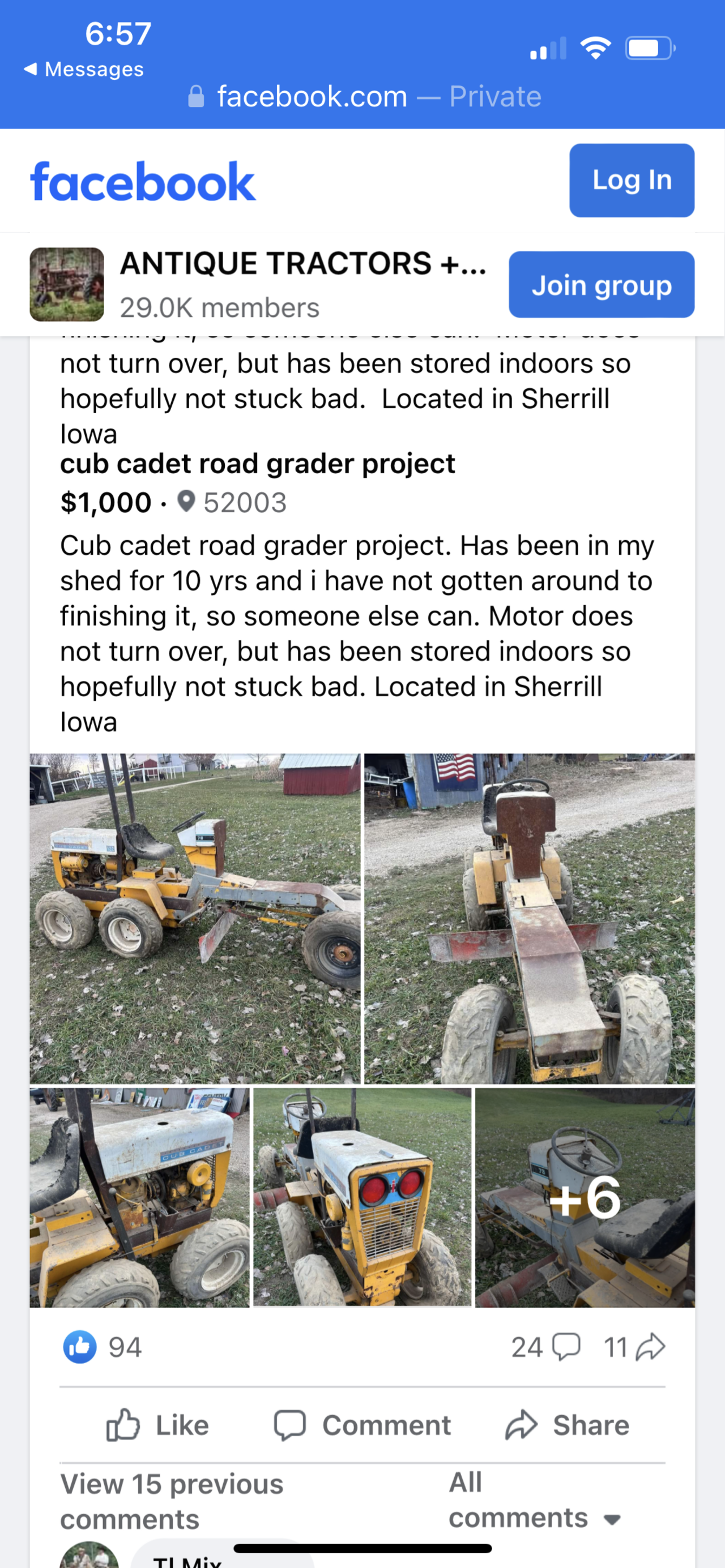Screen dimensions: 725x1568
Task: Expand the All comments dropdown
Action: tap(534, 1501)
